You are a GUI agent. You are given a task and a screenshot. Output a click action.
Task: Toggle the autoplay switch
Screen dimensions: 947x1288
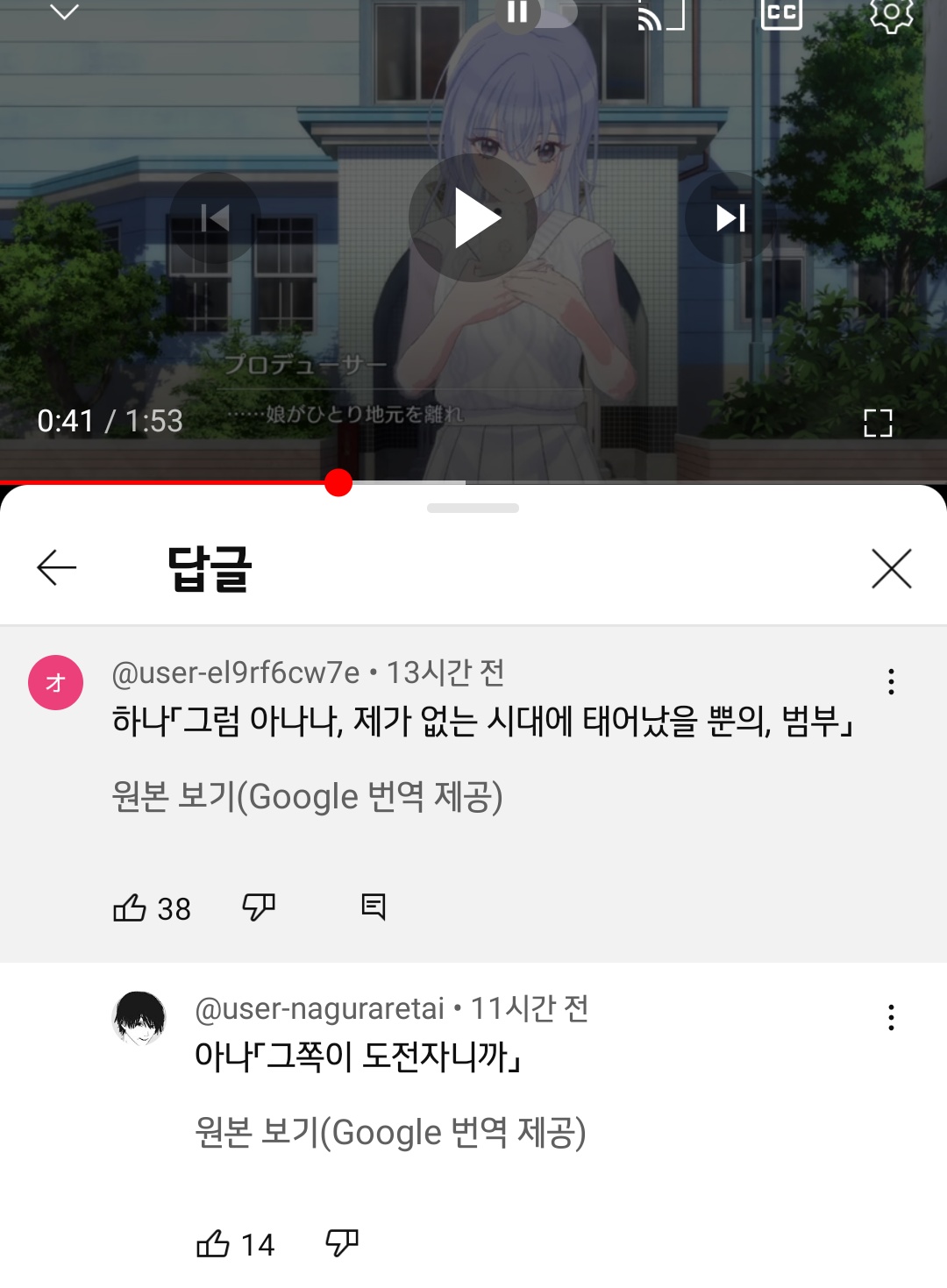click(x=535, y=12)
